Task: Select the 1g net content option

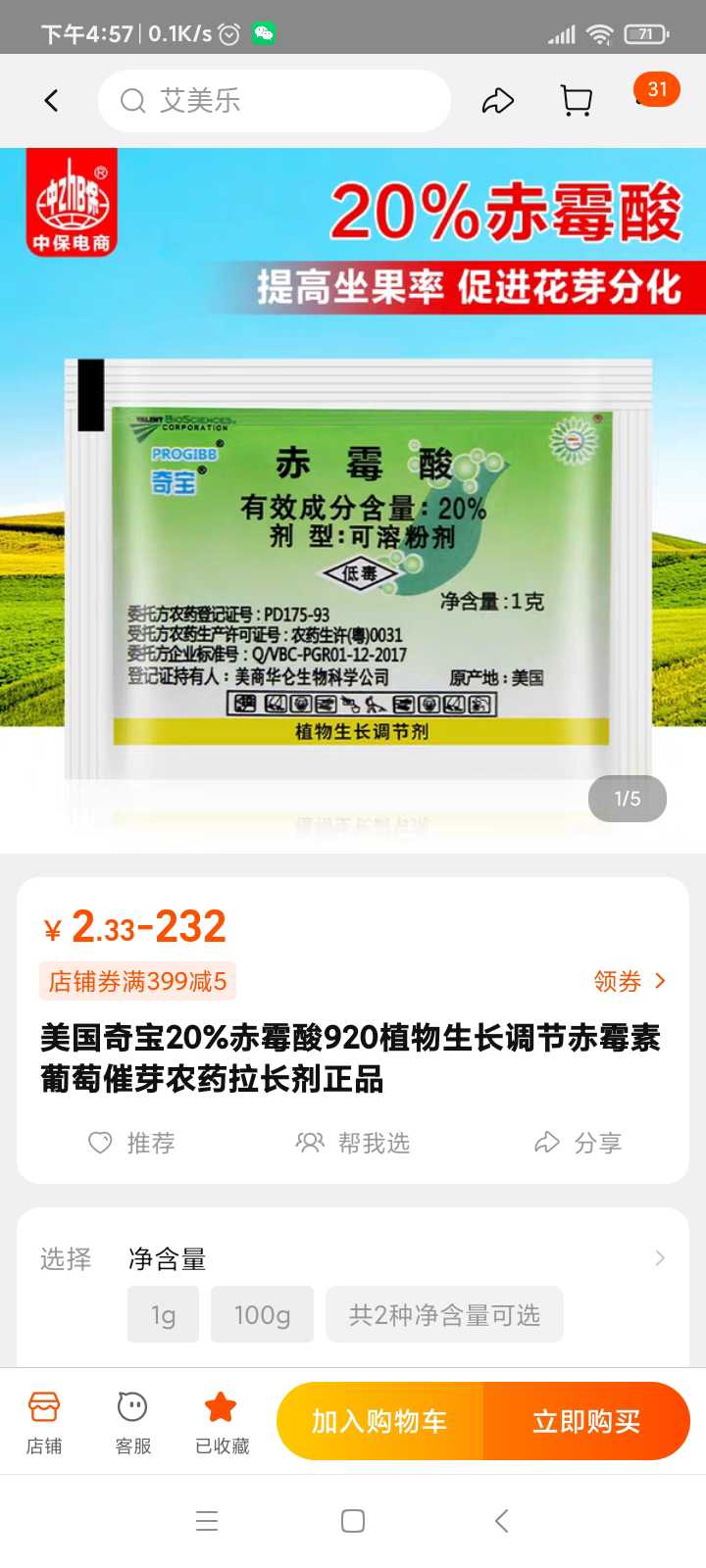Action: tap(163, 1314)
